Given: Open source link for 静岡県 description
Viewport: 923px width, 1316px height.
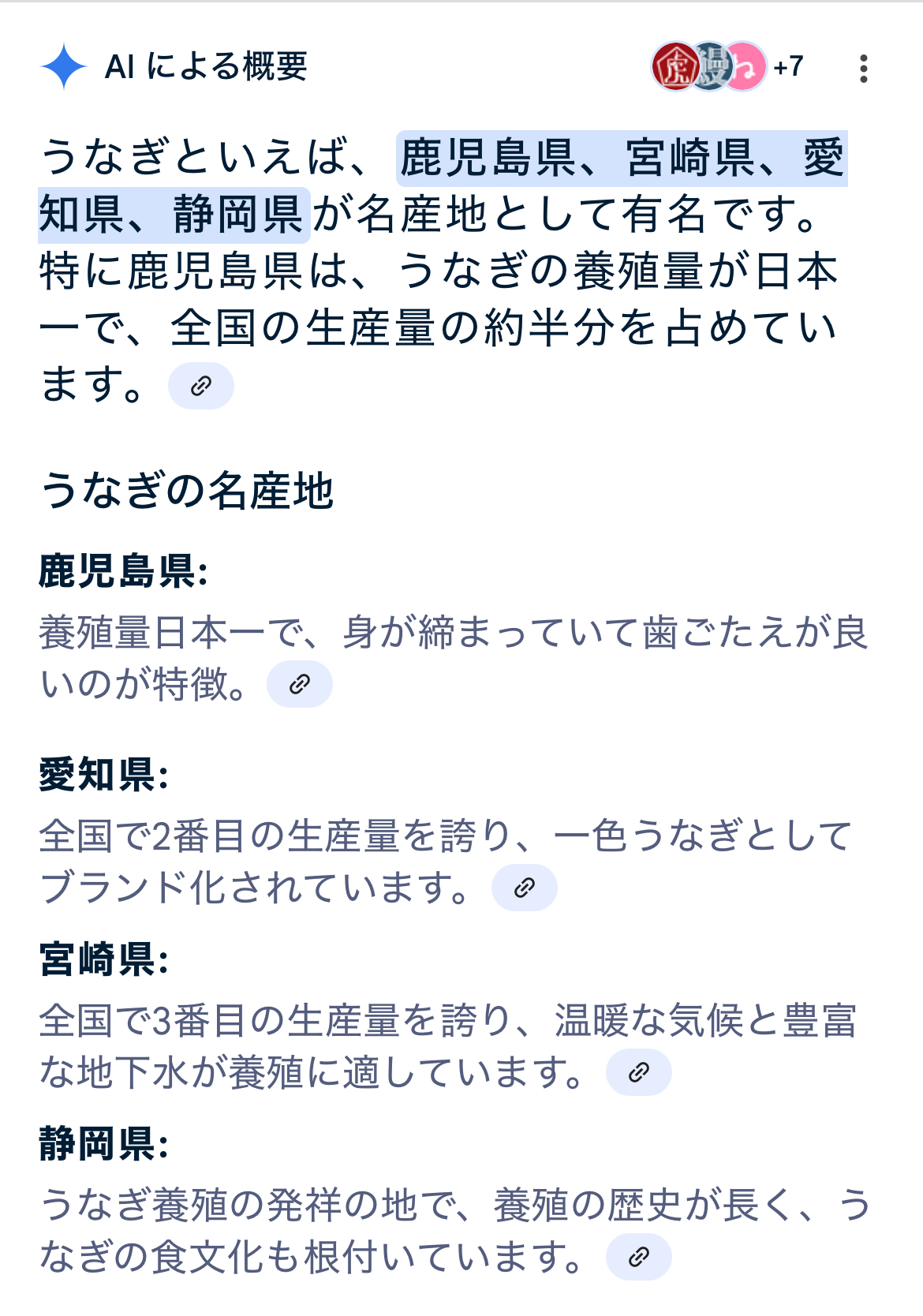Looking at the screenshot, I should 639,1257.
